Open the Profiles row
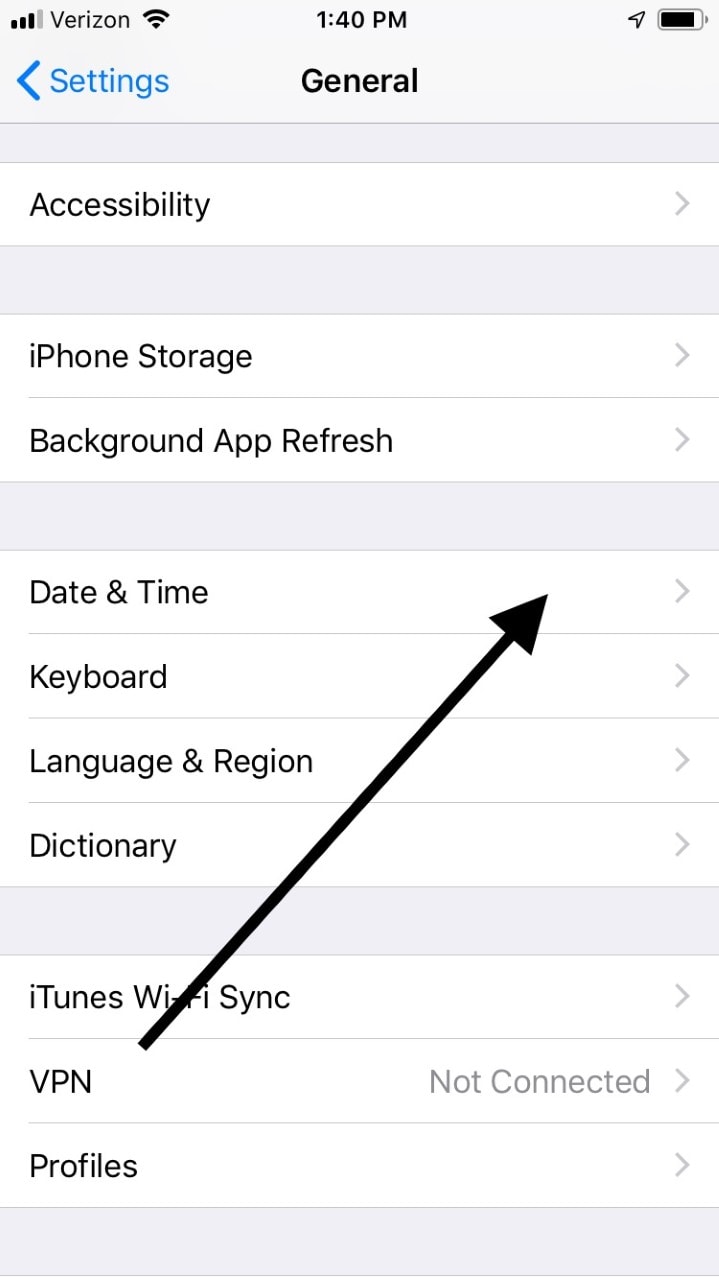Screen dimensions: 719x1280 [x=359, y=1166]
